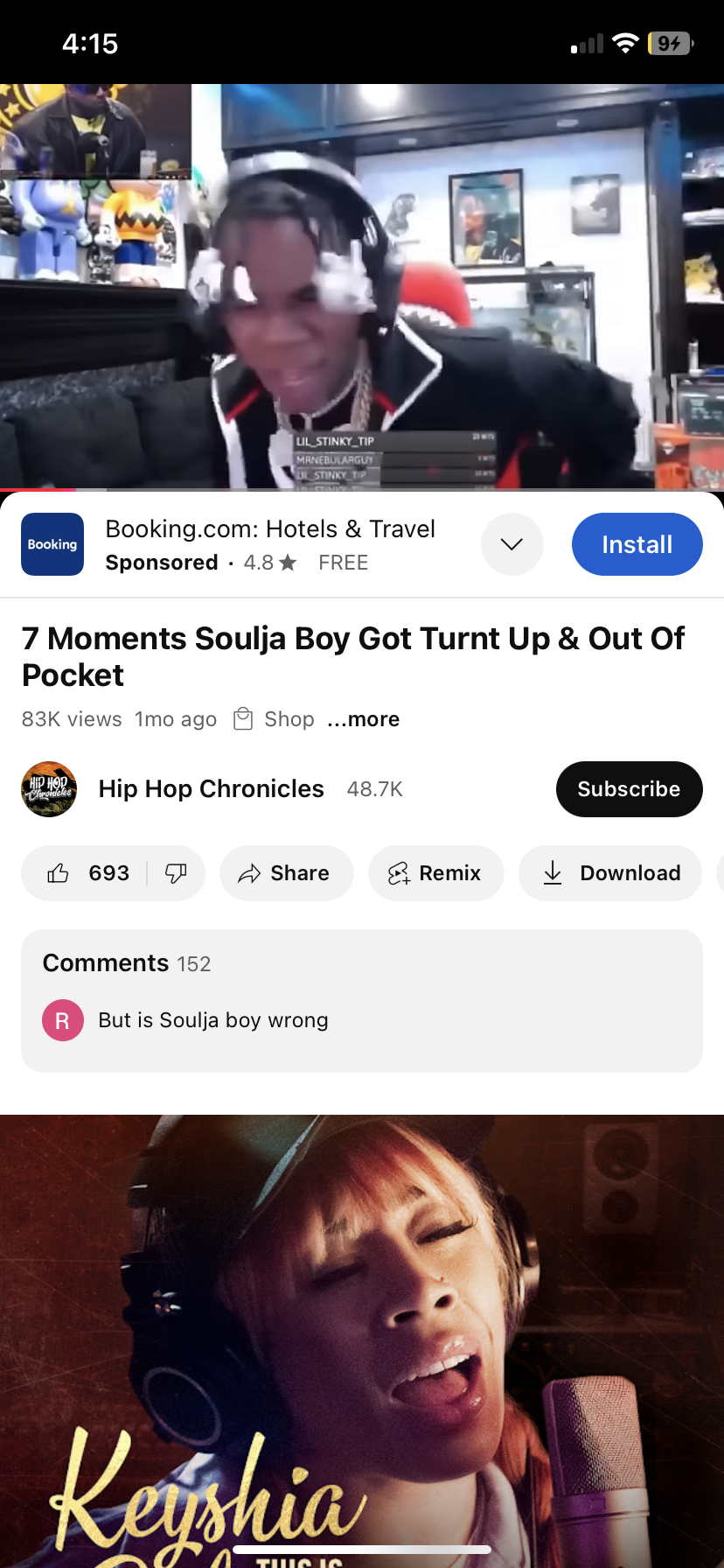Open the Comments section

tap(361, 1000)
